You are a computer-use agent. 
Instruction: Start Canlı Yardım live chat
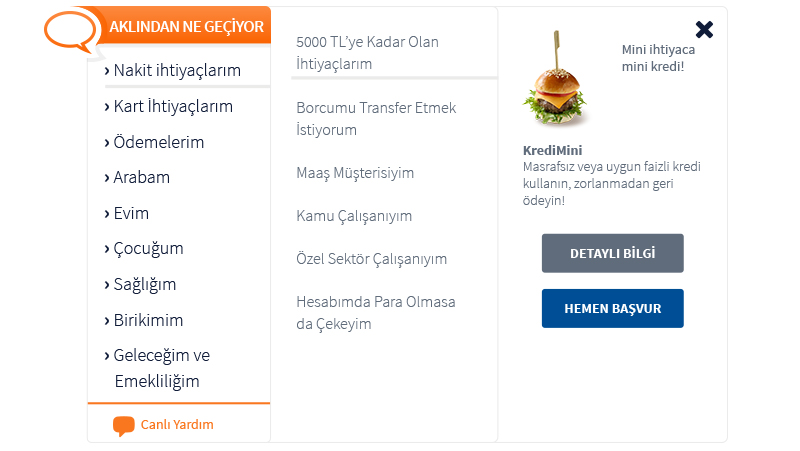tap(176, 425)
